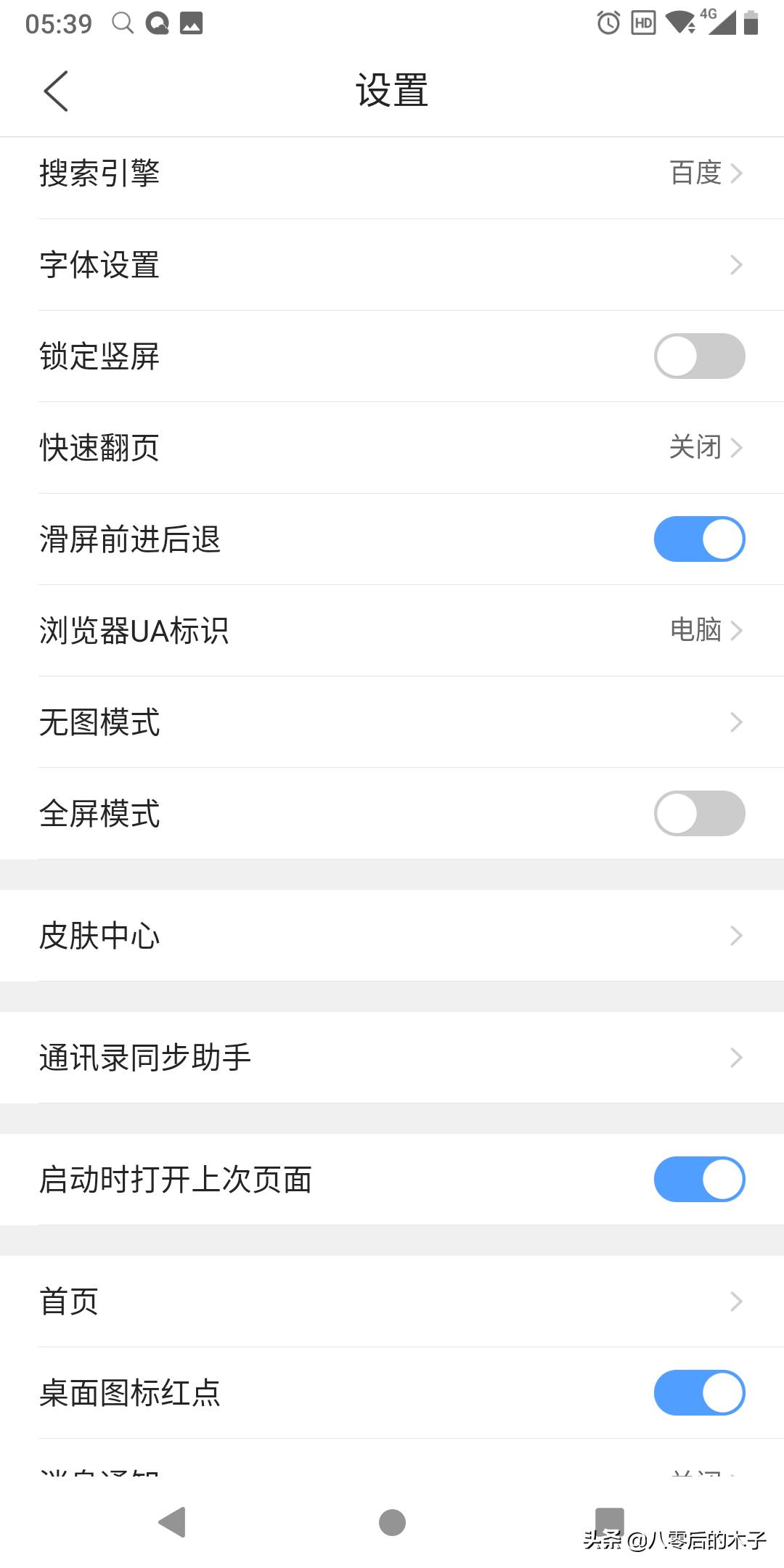Select the 字体设置 settings entry
The height and width of the screenshot is (1568, 784).
point(392,265)
